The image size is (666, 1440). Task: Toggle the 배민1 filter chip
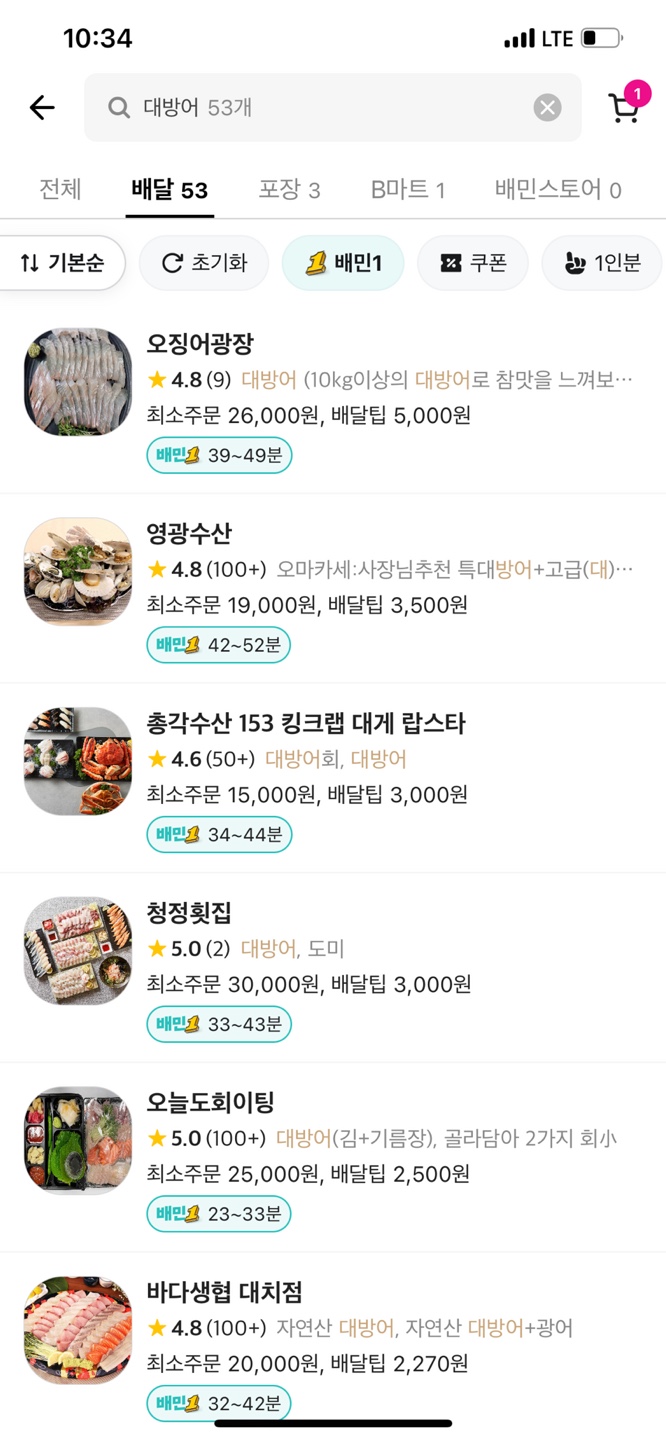pos(344,263)
